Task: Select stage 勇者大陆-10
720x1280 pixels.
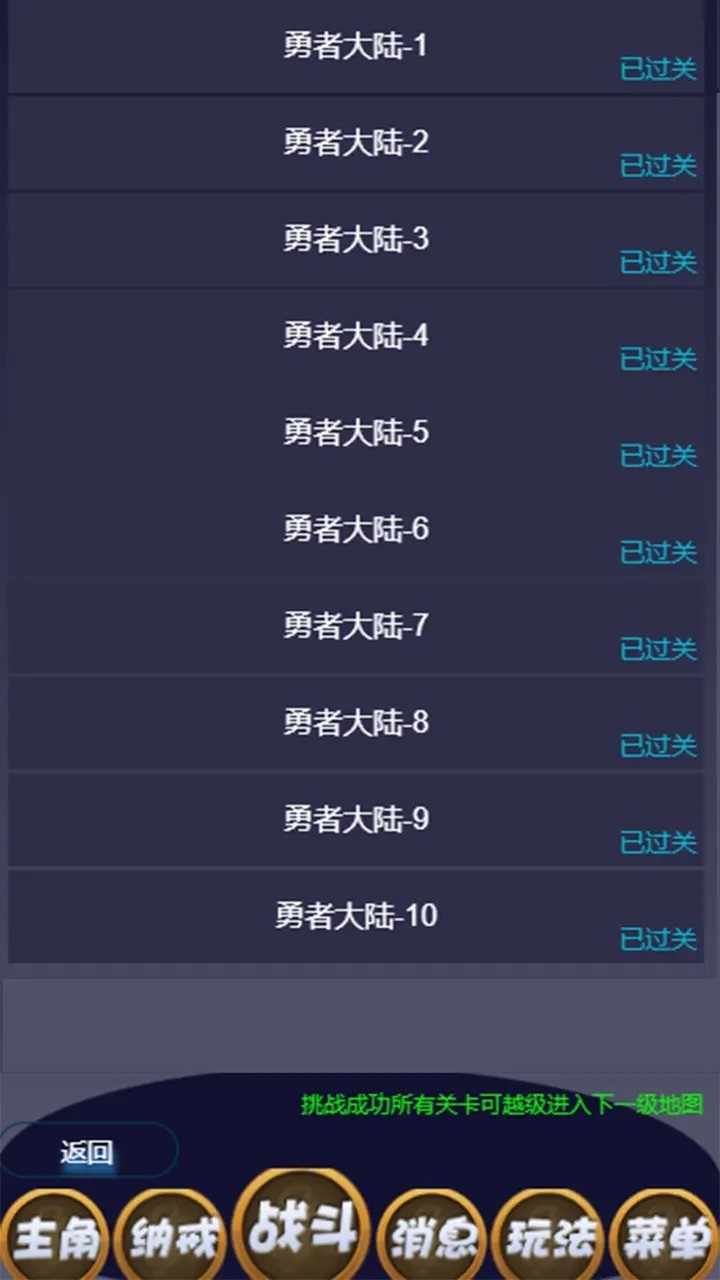Action: [355, 915]
